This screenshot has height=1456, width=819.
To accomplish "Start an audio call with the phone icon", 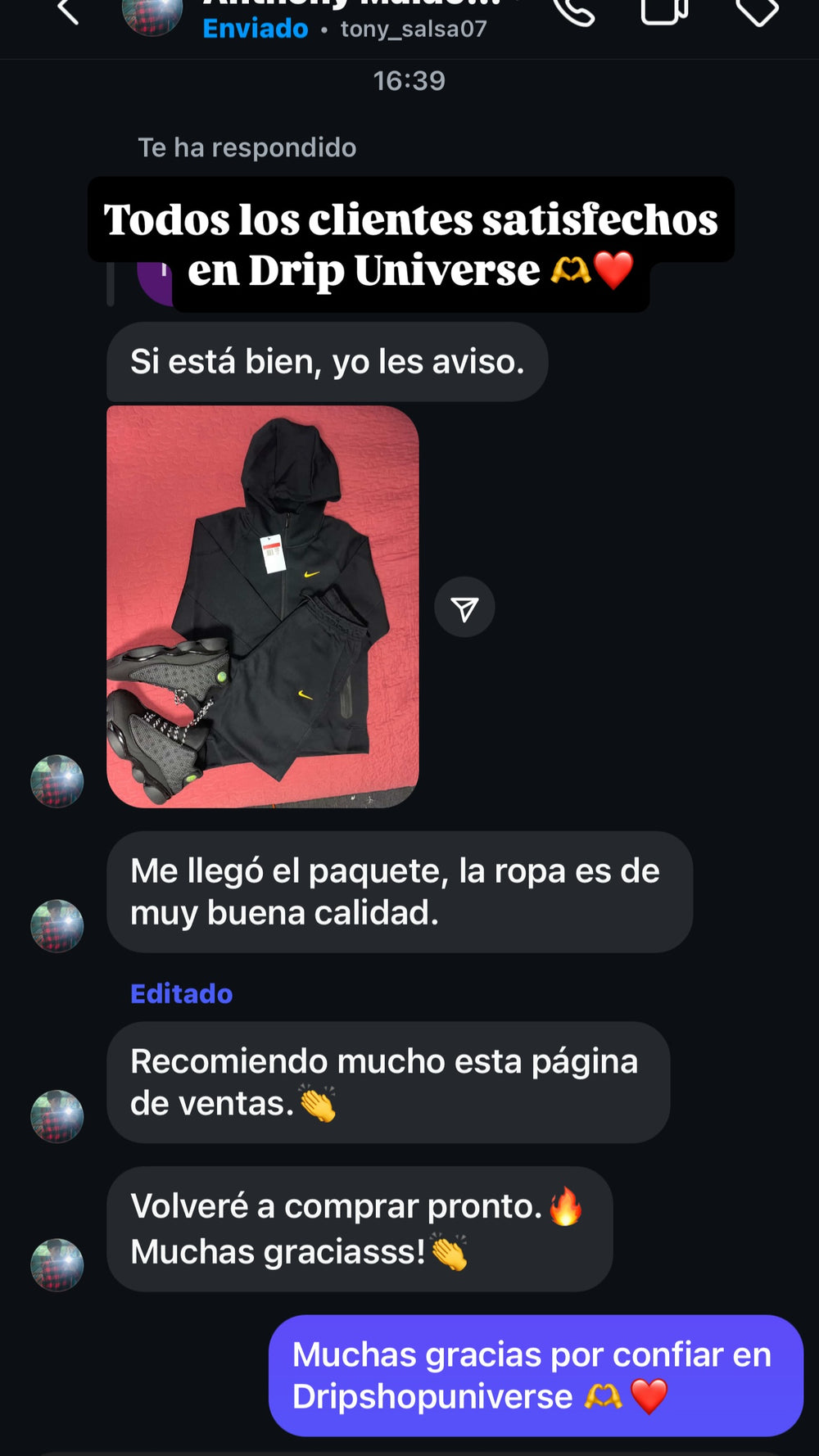I will coord(576,10).
